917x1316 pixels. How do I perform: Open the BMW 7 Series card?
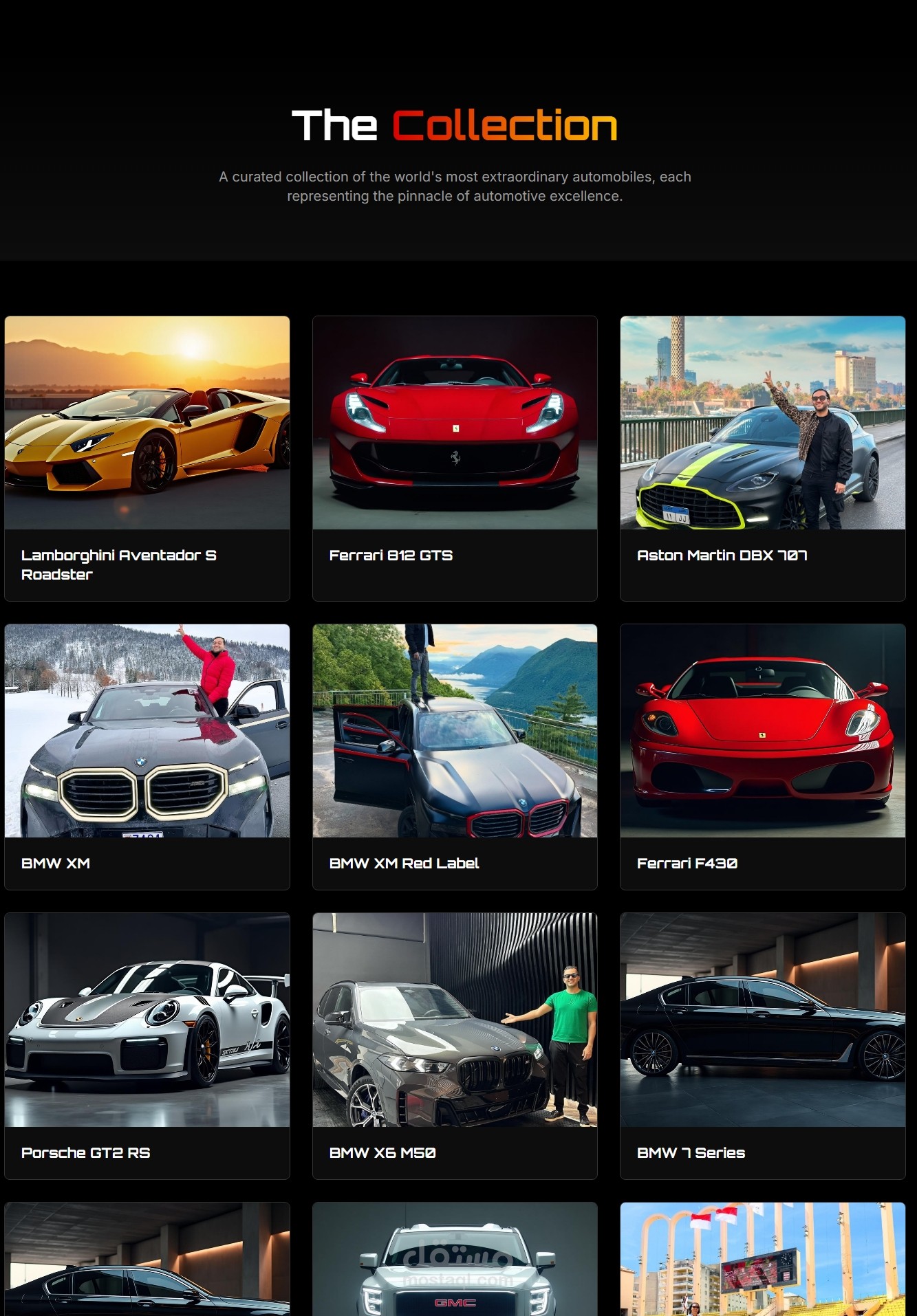pyautogui.click(x=762, y=1046)
